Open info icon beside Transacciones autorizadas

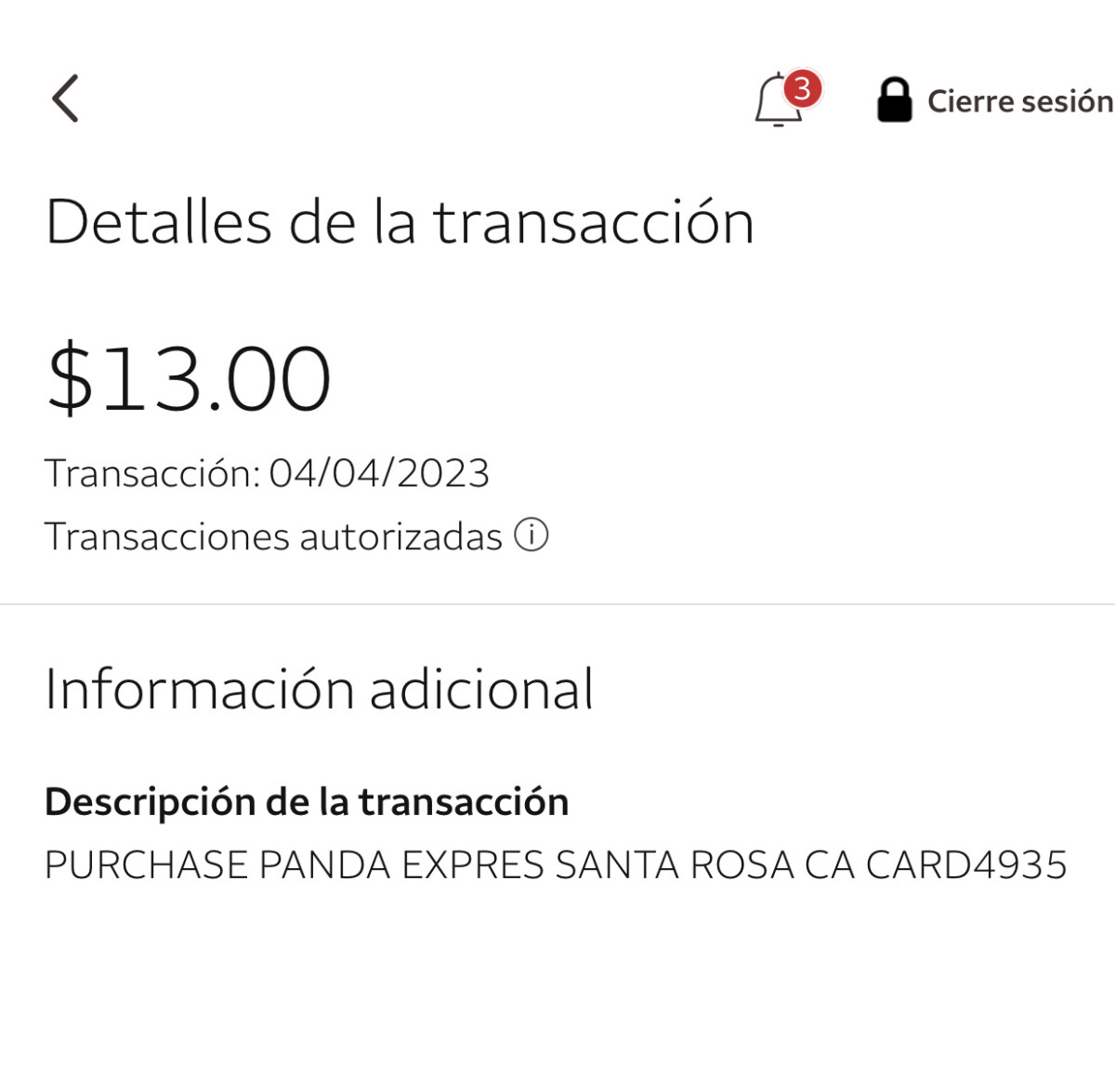coord(531,535)
